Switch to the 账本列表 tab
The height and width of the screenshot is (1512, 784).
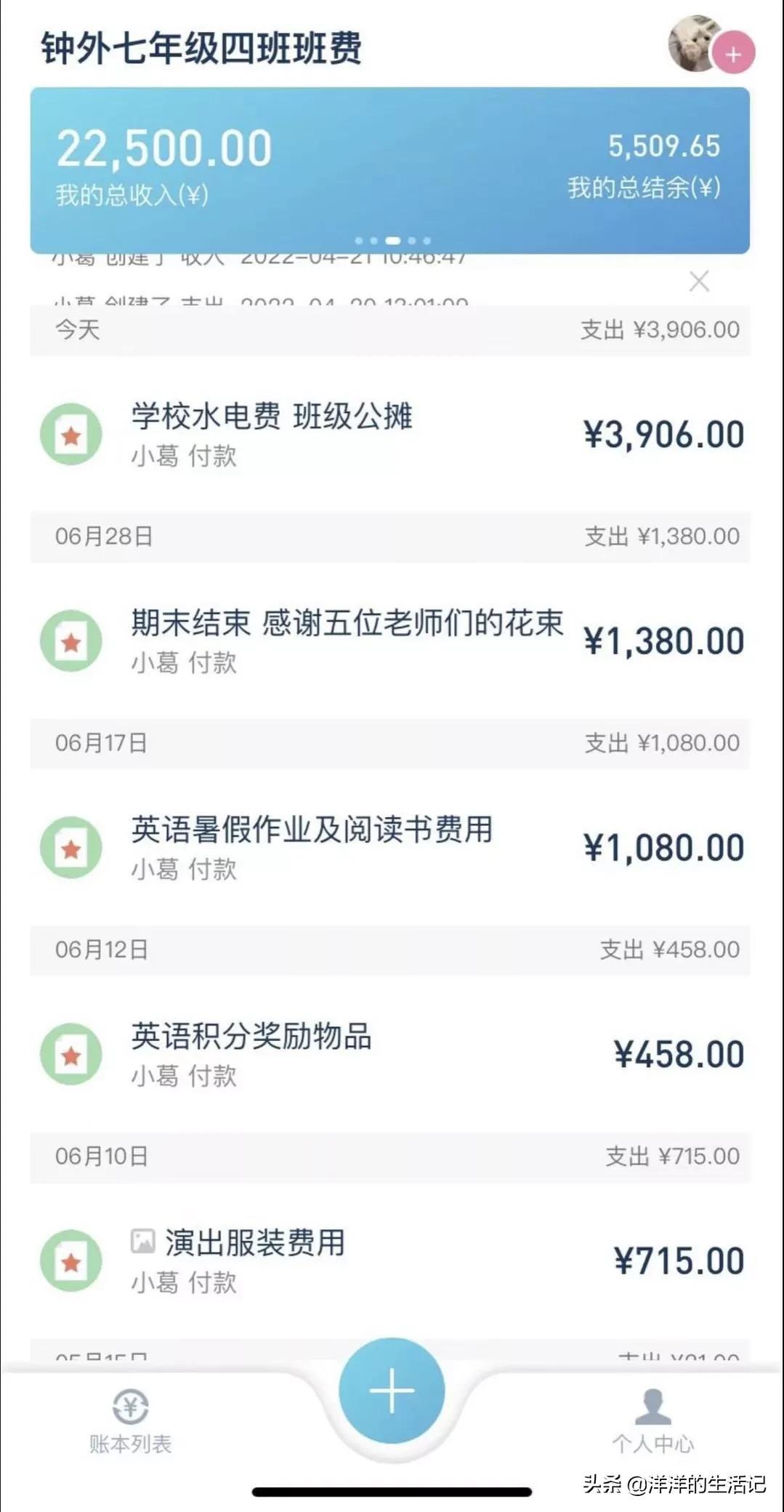point(130,1420)
